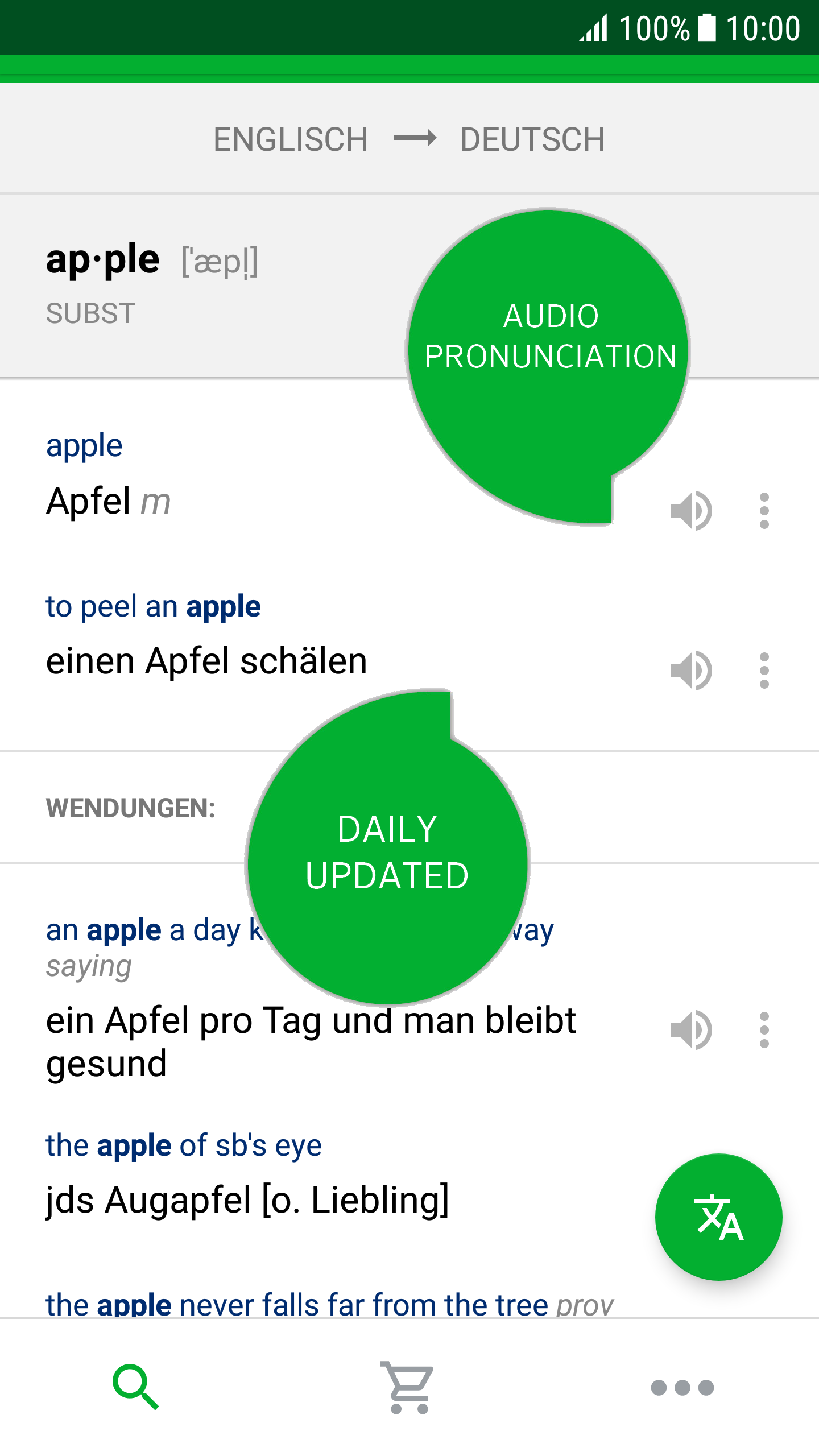Screen dimensions: 819x1456
Task: Play audio pronunciation for Apfel
Action: pyautogui.click(x=691, y=510)
